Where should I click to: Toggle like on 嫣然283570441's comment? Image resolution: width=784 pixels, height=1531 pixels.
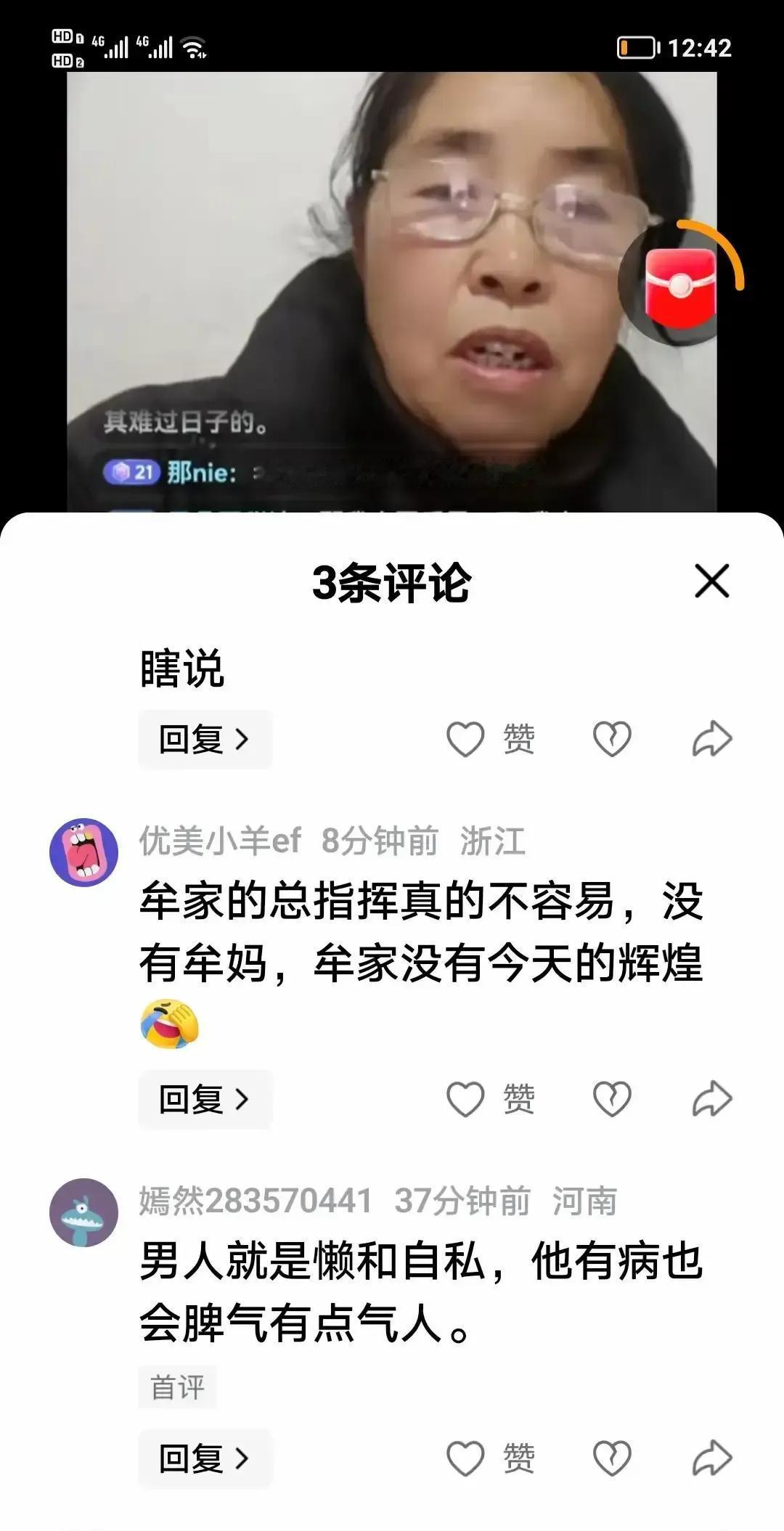466,1457
